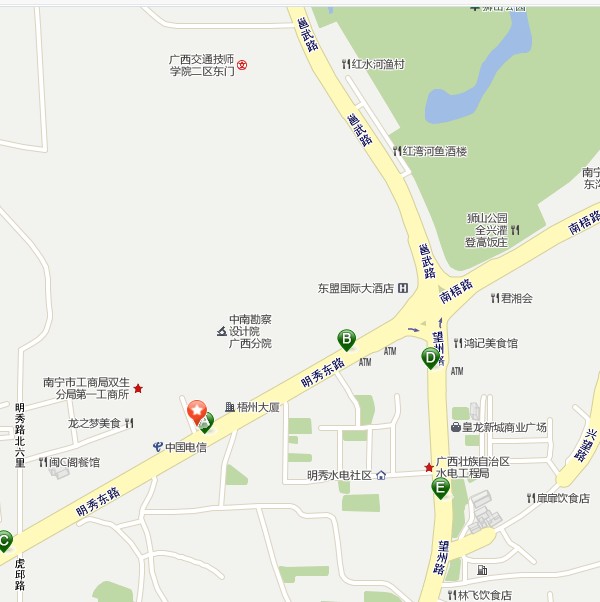Open the red star pin near 梧州大厦
Viewport: 600px width, 602px height.
[x=197, y=410]
